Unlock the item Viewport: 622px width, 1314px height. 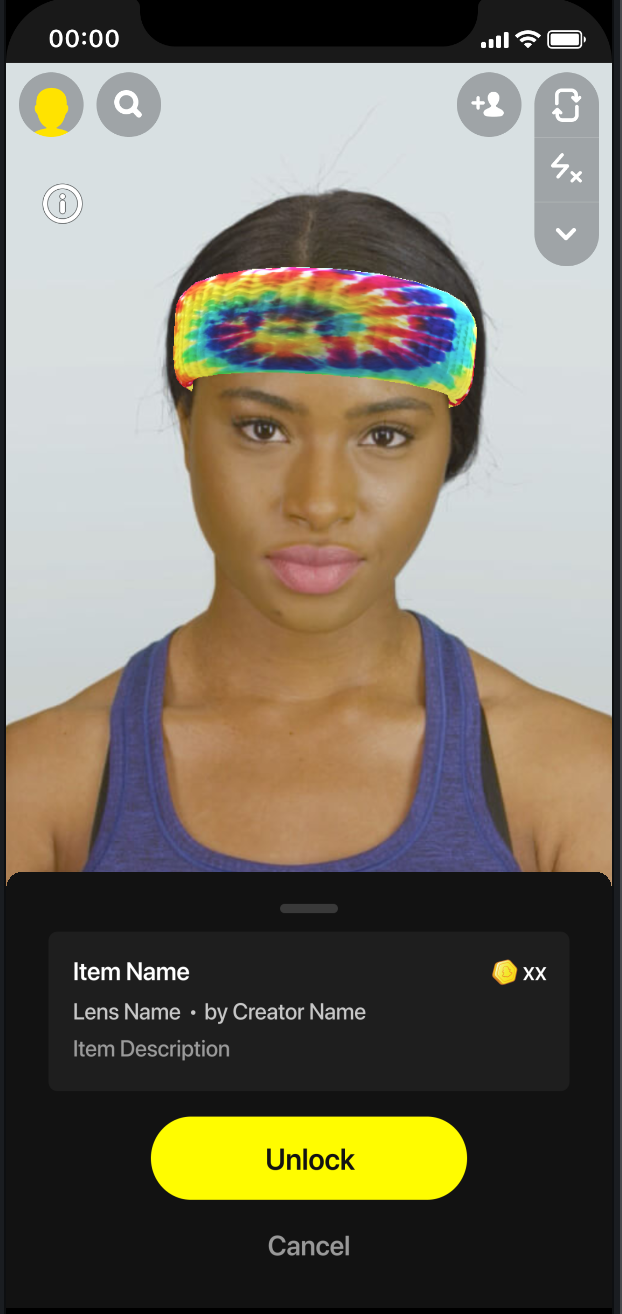click(x=309, y=1159)
